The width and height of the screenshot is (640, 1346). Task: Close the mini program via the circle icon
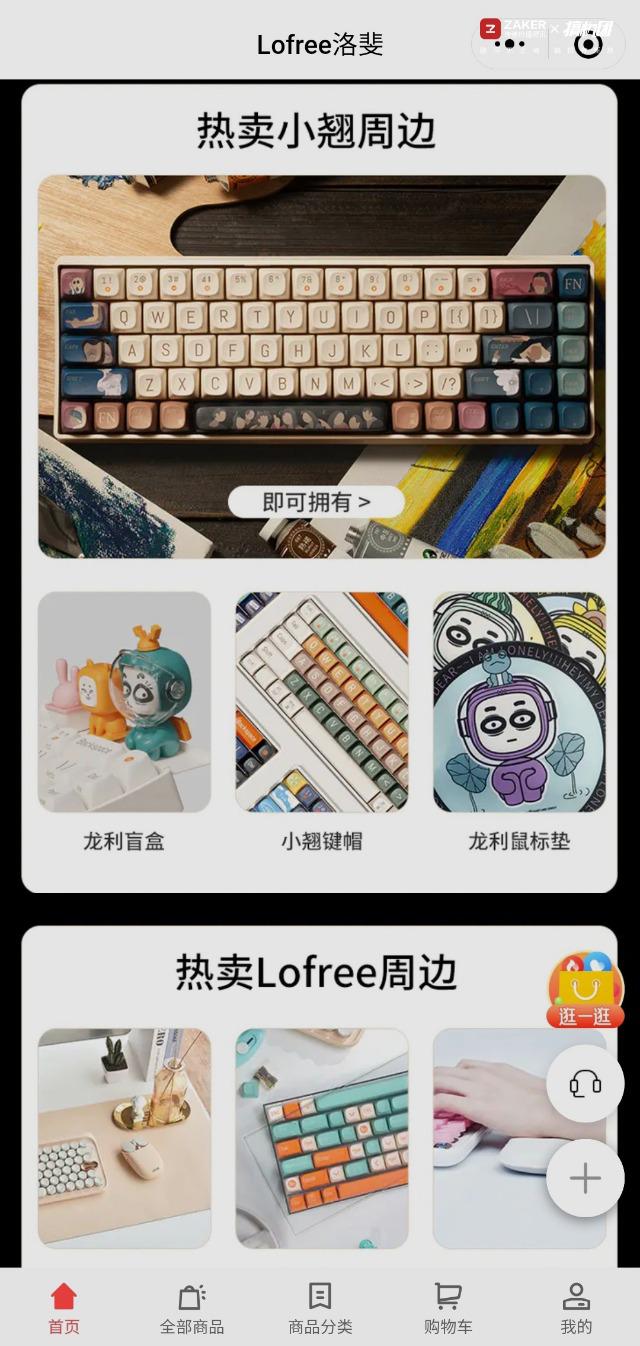(588, 44)
